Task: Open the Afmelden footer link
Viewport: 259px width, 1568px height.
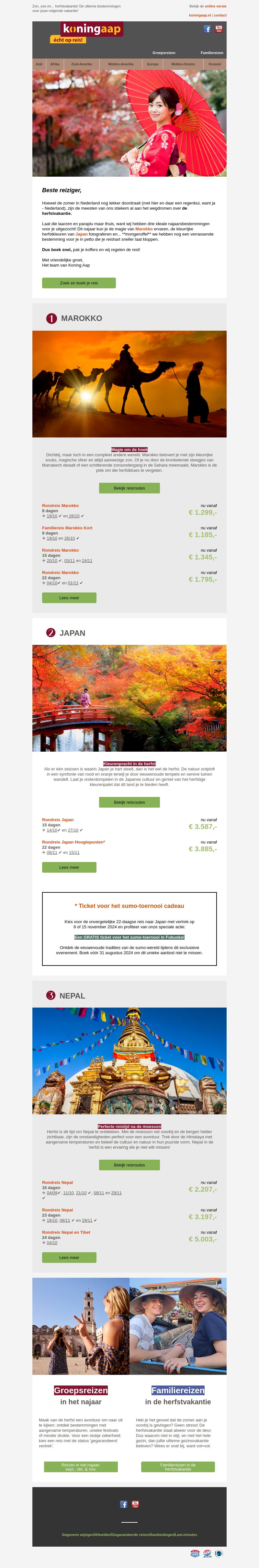Action: click(102, 1535)
